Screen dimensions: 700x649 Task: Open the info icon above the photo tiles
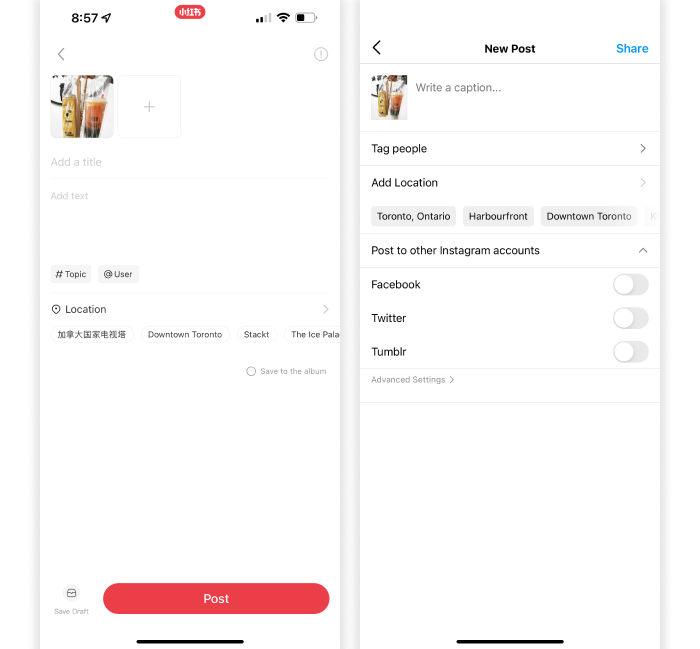(x=321, y=54)
